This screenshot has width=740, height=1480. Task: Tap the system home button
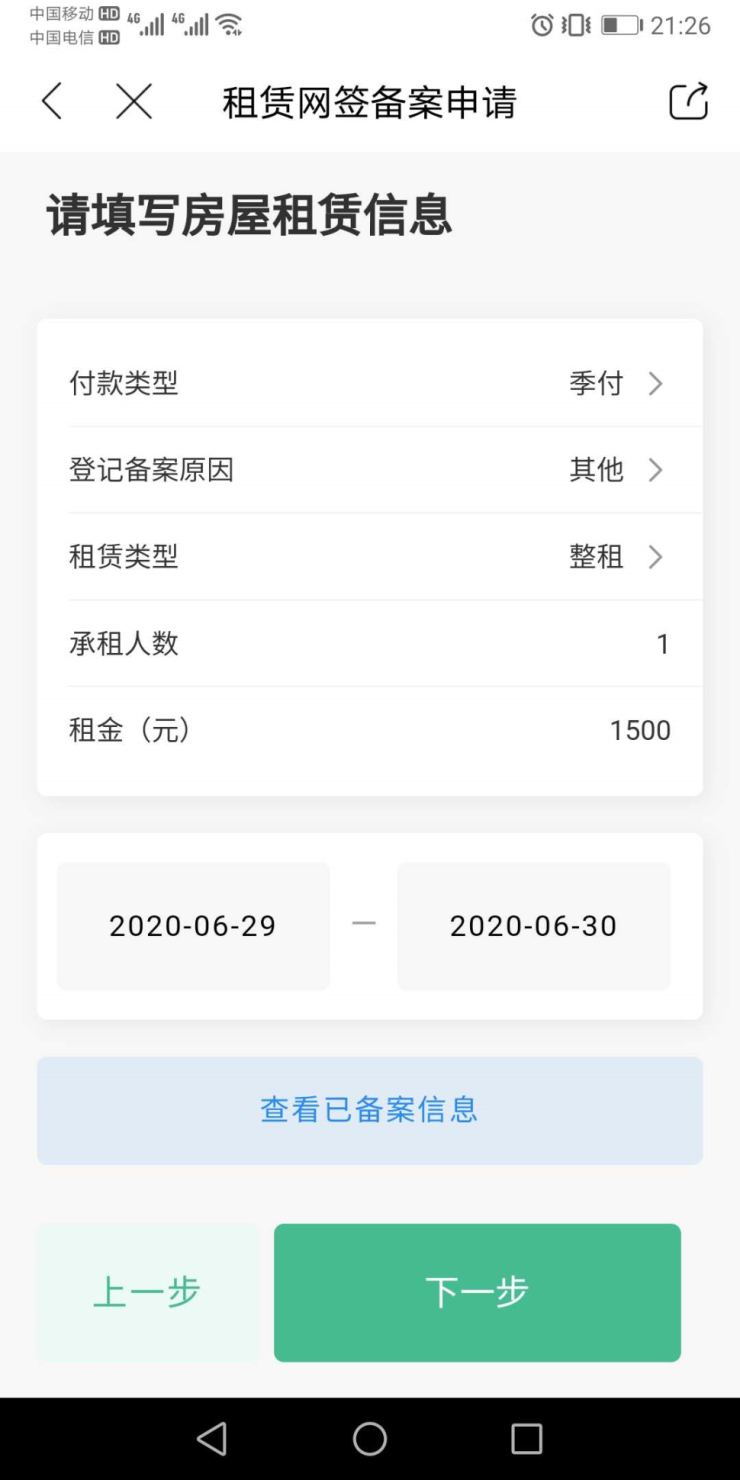[370, 1439]
